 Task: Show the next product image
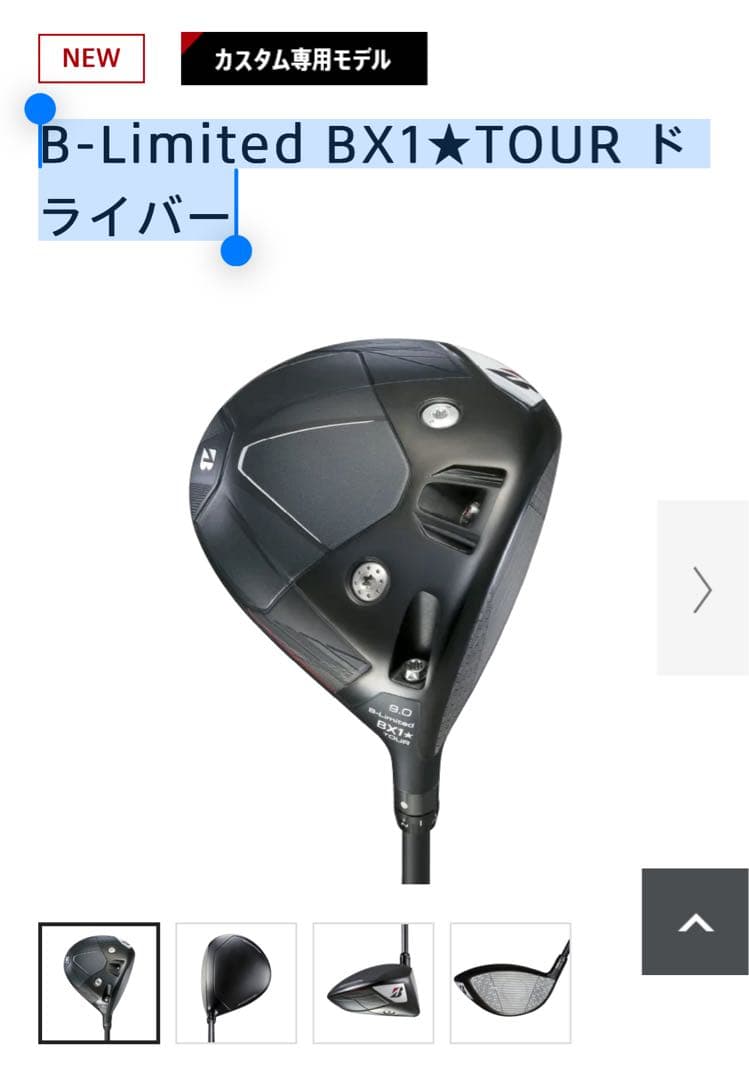tap(702, 589)
